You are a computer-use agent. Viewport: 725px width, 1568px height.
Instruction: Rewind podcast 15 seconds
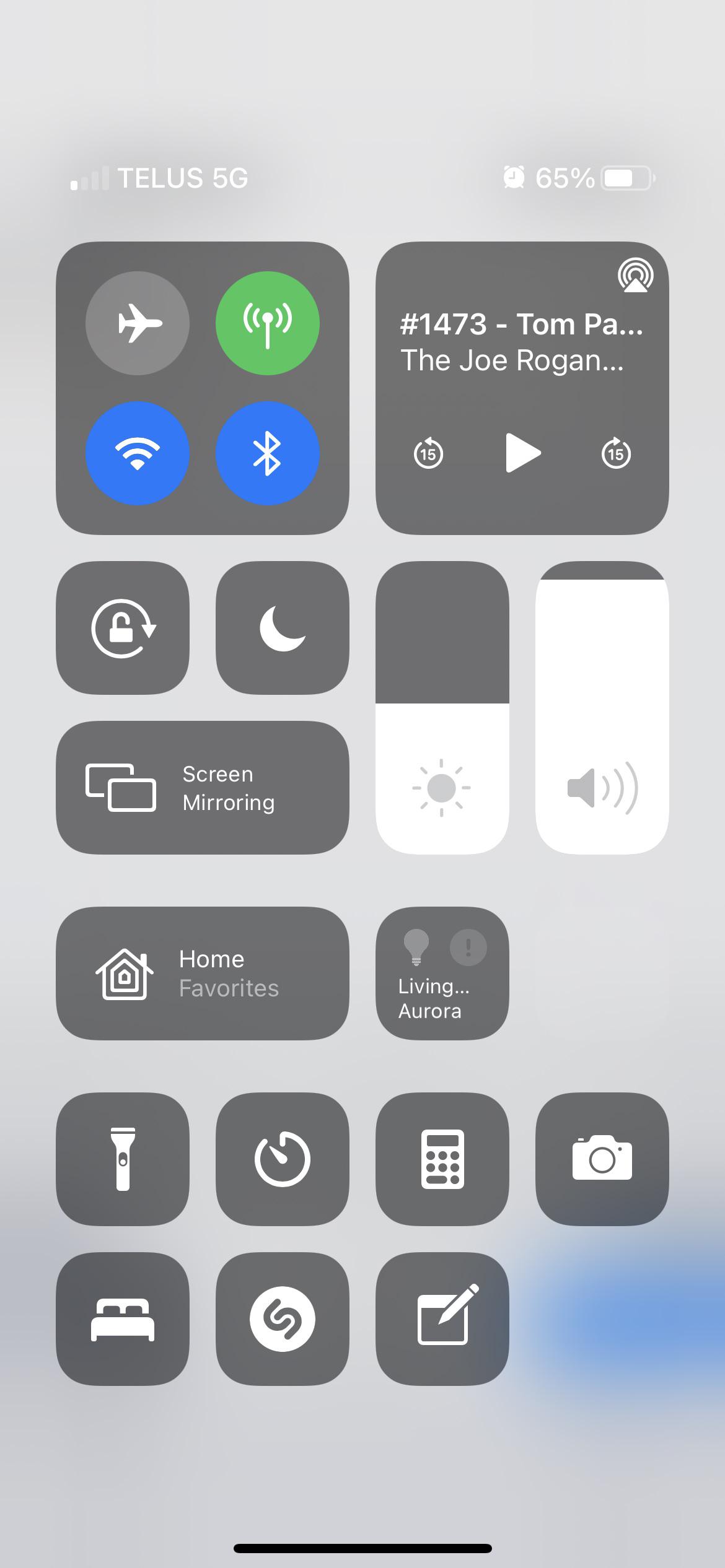(x=428, y=453)
